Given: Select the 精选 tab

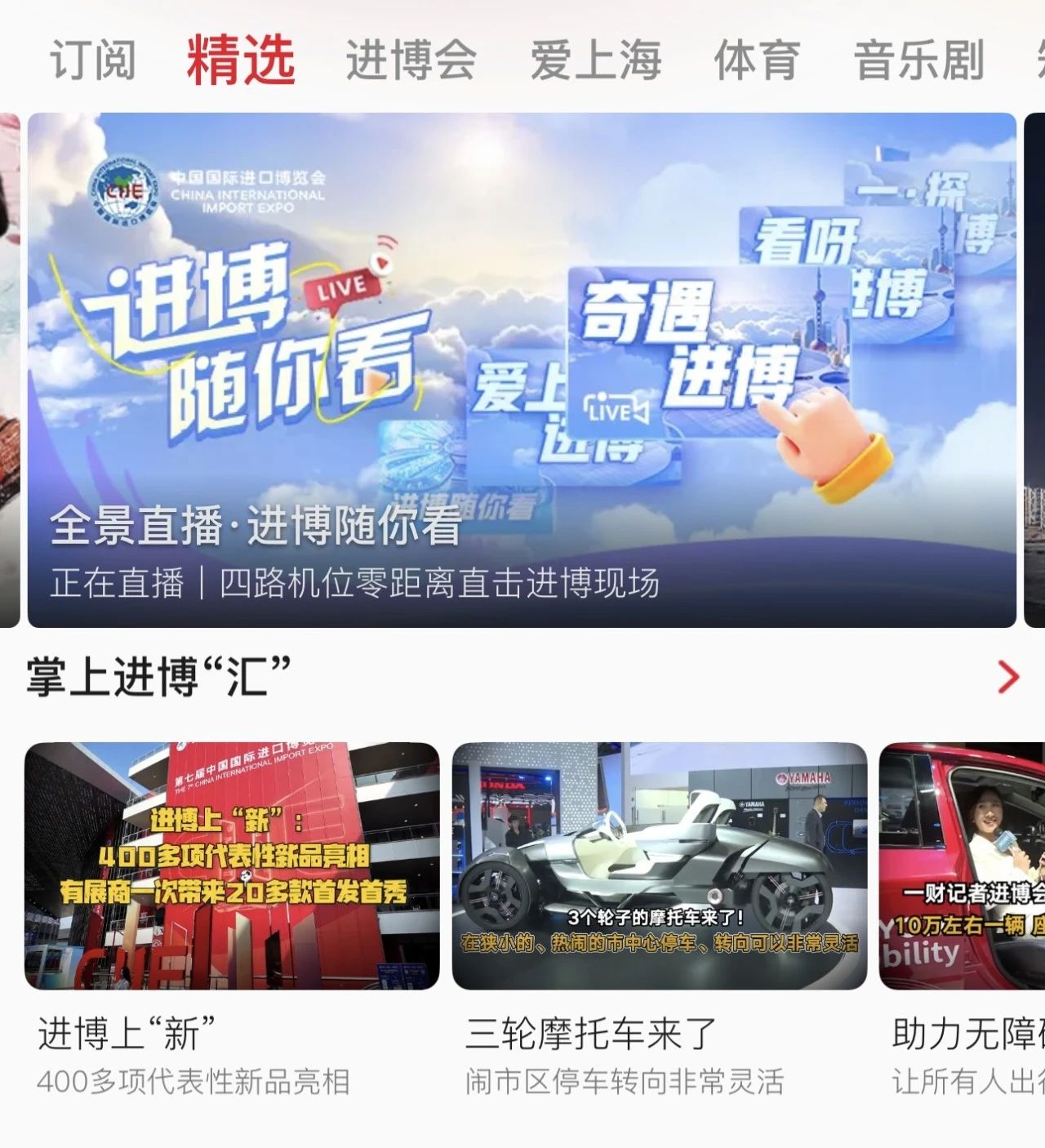Looking at the screenshot, I should click(x=241, y=60).
